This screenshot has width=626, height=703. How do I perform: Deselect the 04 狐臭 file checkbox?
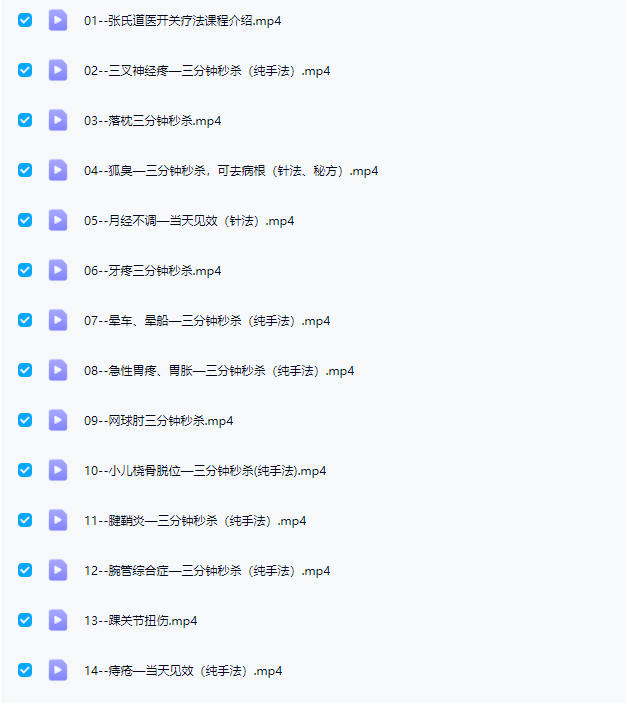click(x=25, y=170)
